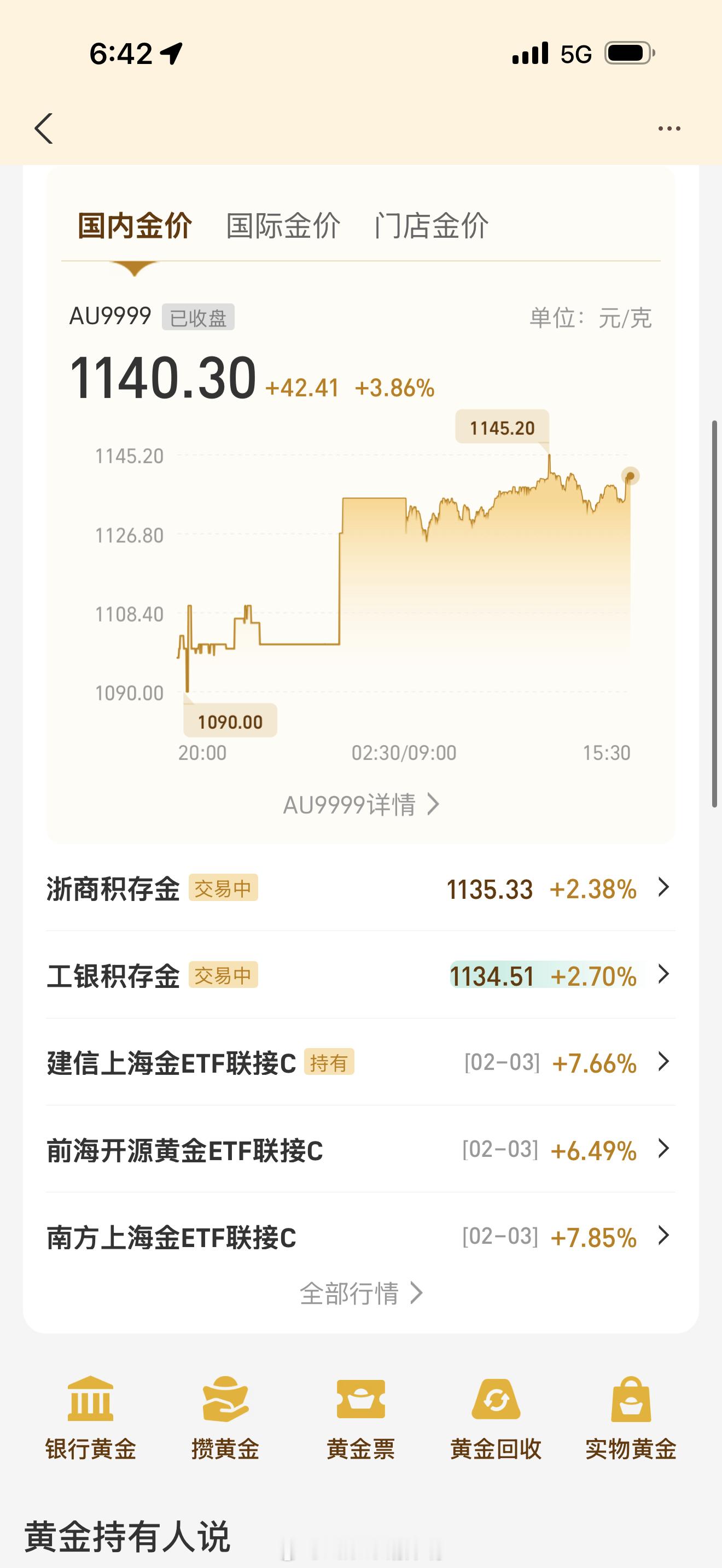View 南方上海金ETF联接C fund details
This screenshot has height=1568, width=722.
pos(360,1237)
